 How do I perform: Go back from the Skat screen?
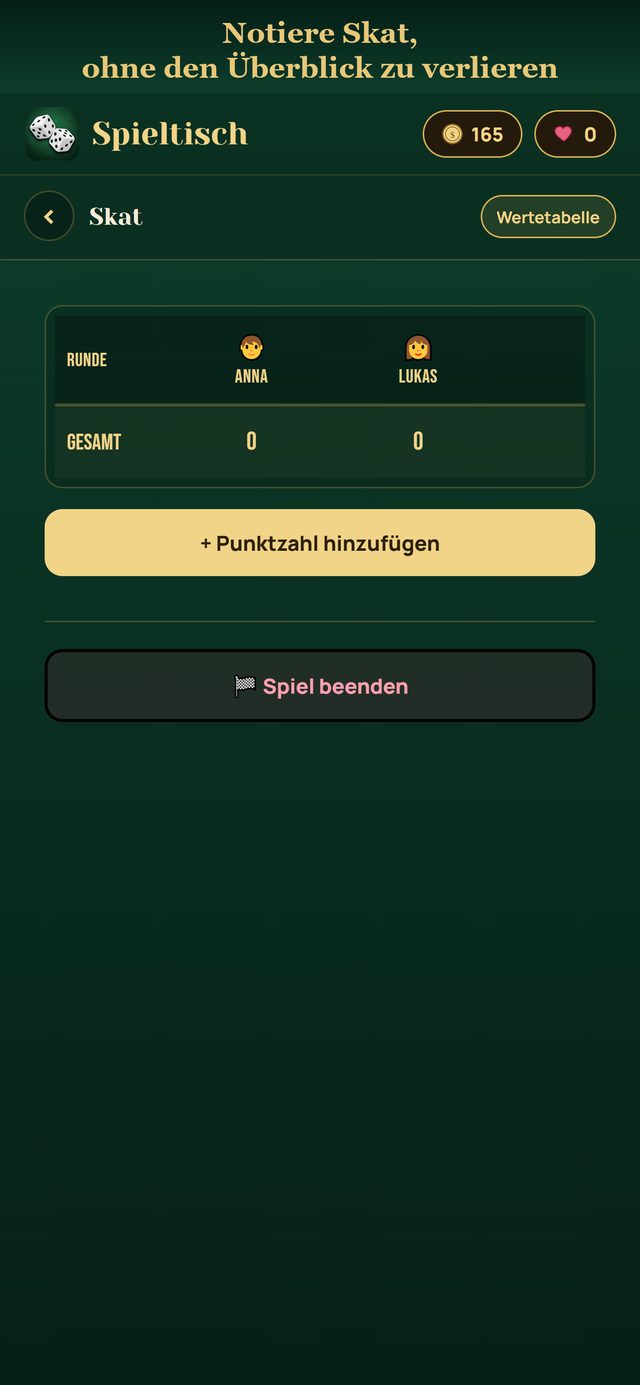[49, 216]
